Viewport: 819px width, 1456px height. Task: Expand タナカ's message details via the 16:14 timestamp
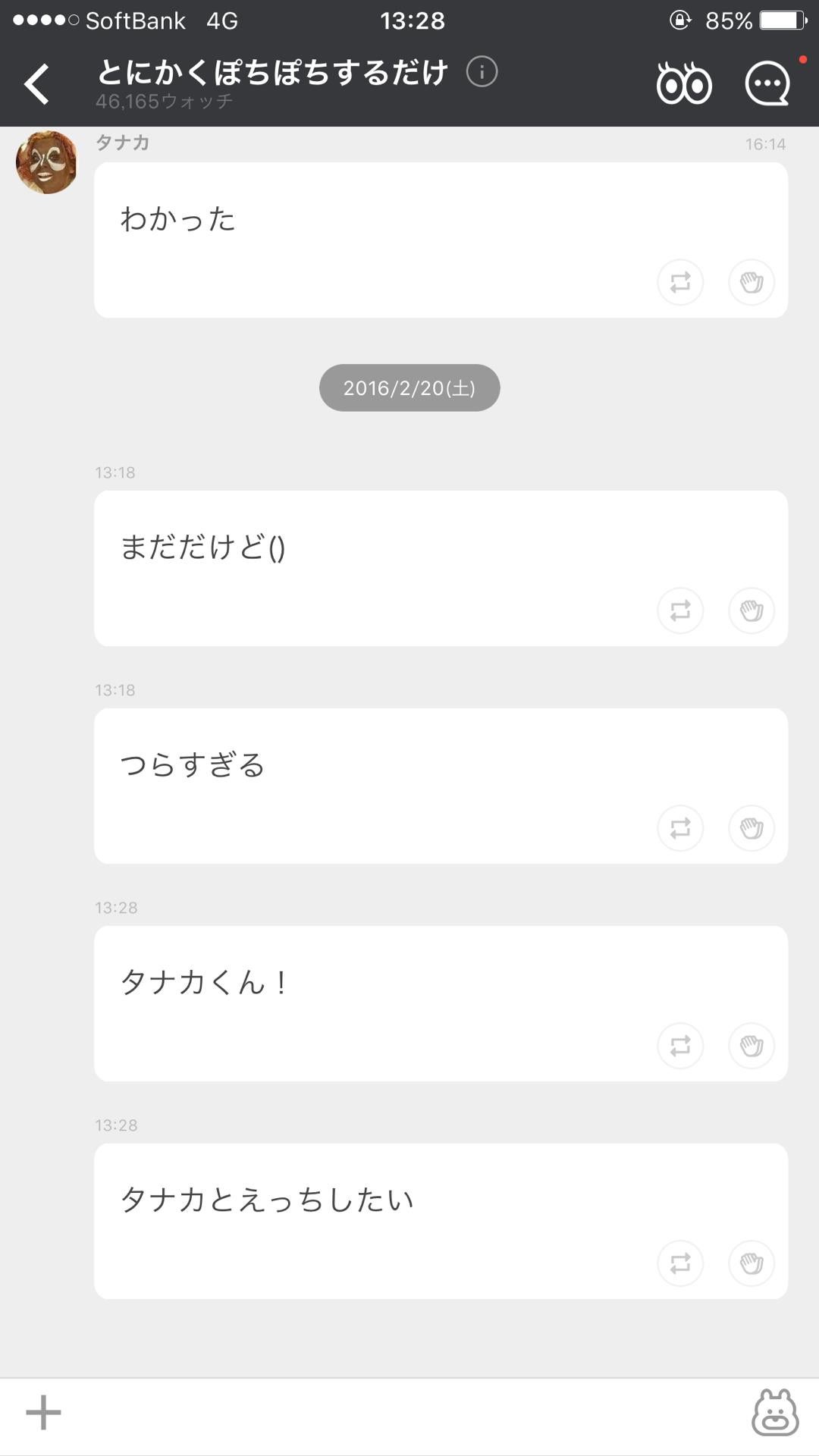pyautogui.click(x=765, y=143)
